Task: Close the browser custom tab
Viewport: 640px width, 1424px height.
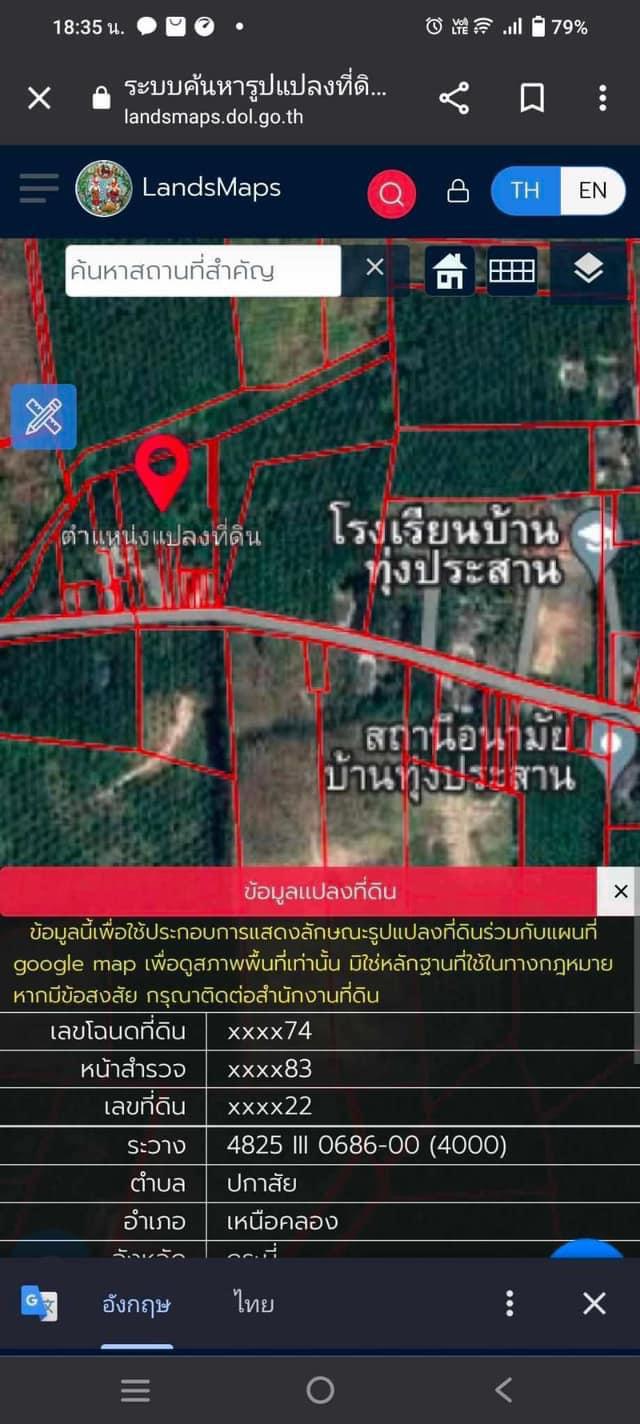Action: pos(39,98)
